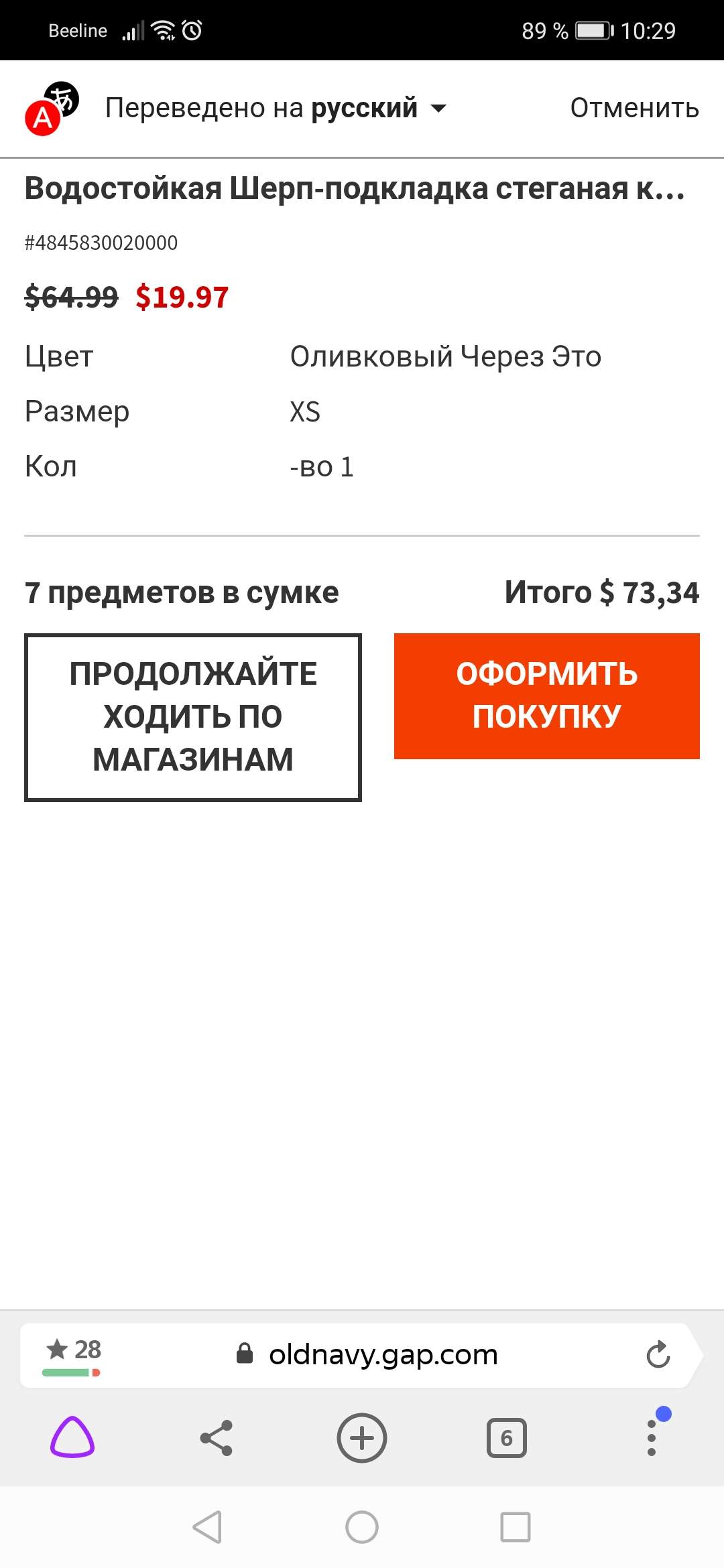Screen dimensions: 724x1568
Task: Share this page
Action: click(x=217, y=1438)
